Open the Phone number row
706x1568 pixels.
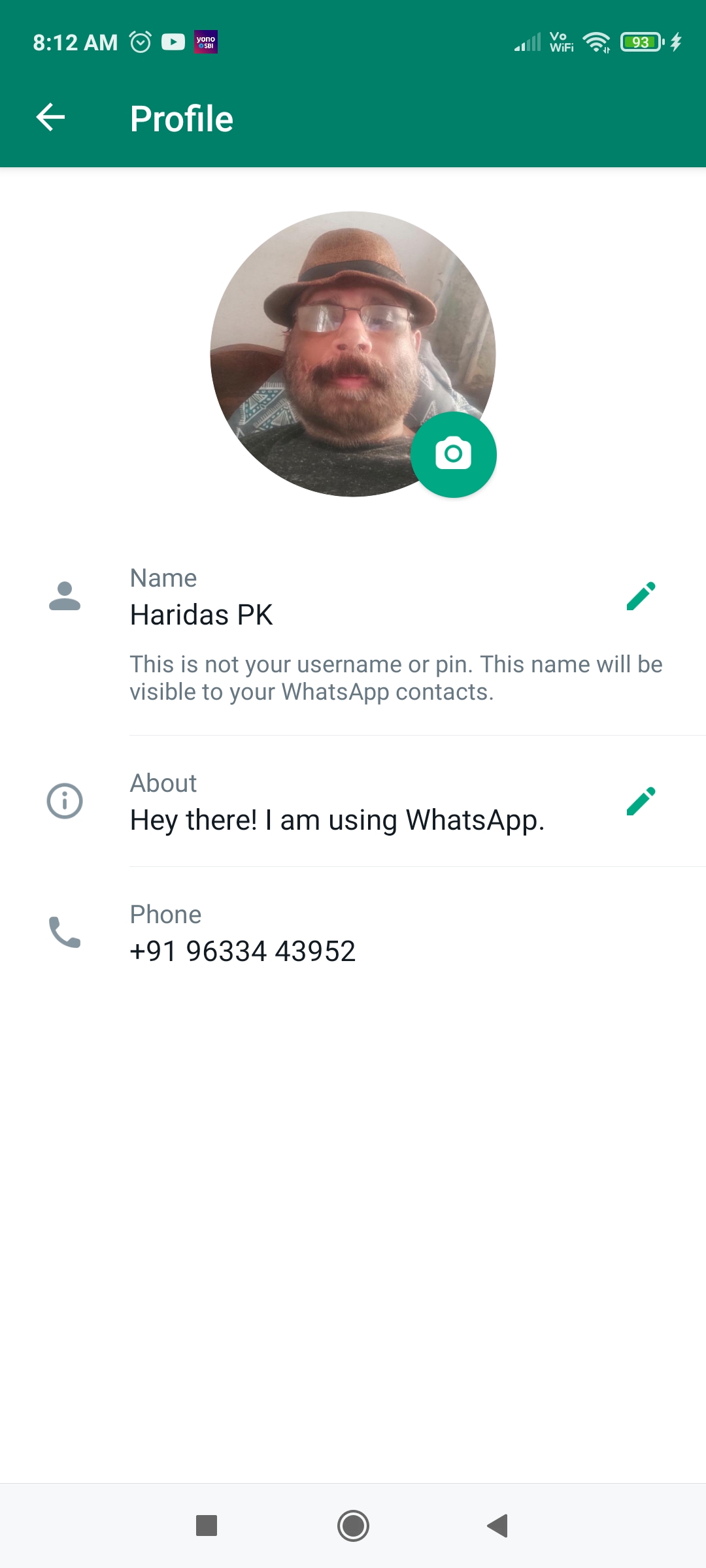click(x=353, y=933)
